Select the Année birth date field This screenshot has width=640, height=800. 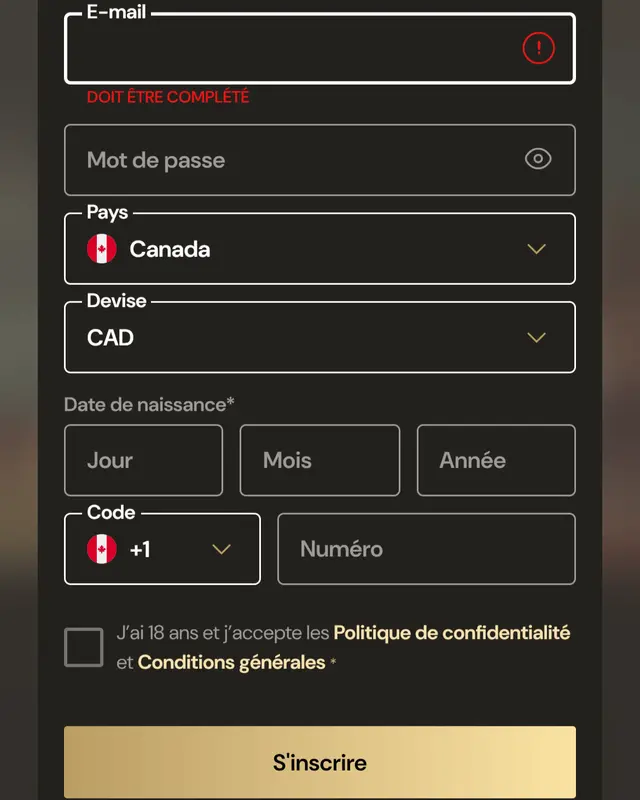click(x=496, y=460)
